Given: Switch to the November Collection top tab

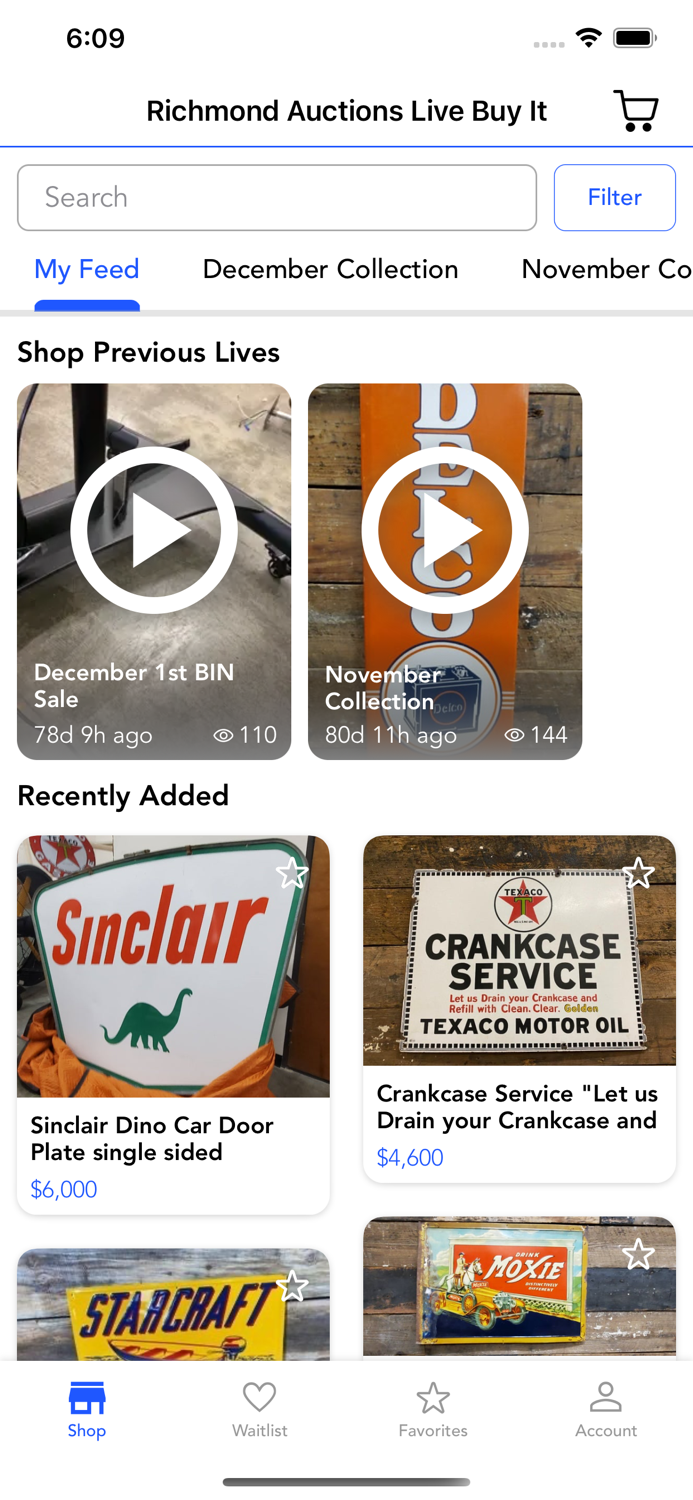Looking at the screenshot, I should pyautogui.click(x=606, y=269).
